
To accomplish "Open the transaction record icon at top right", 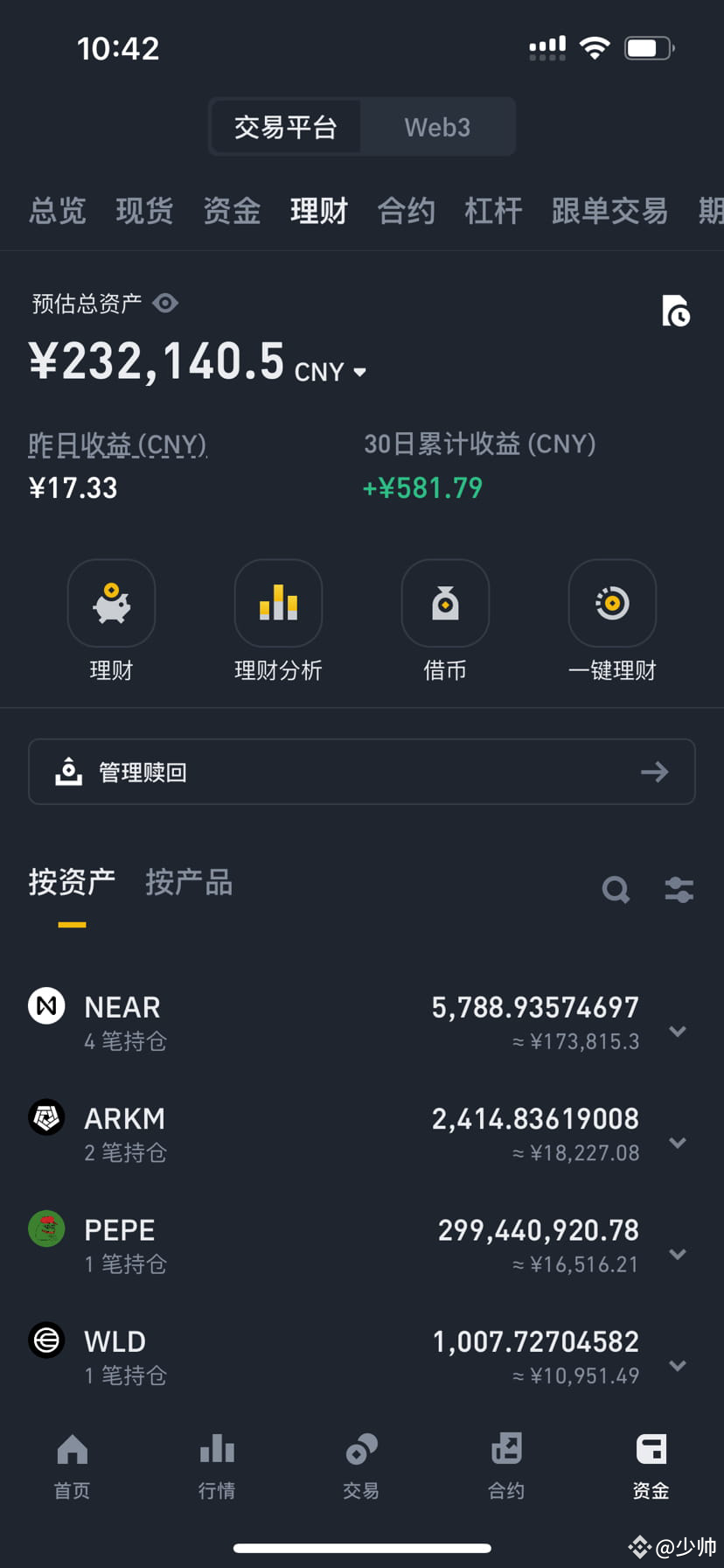I will [674, 312].
